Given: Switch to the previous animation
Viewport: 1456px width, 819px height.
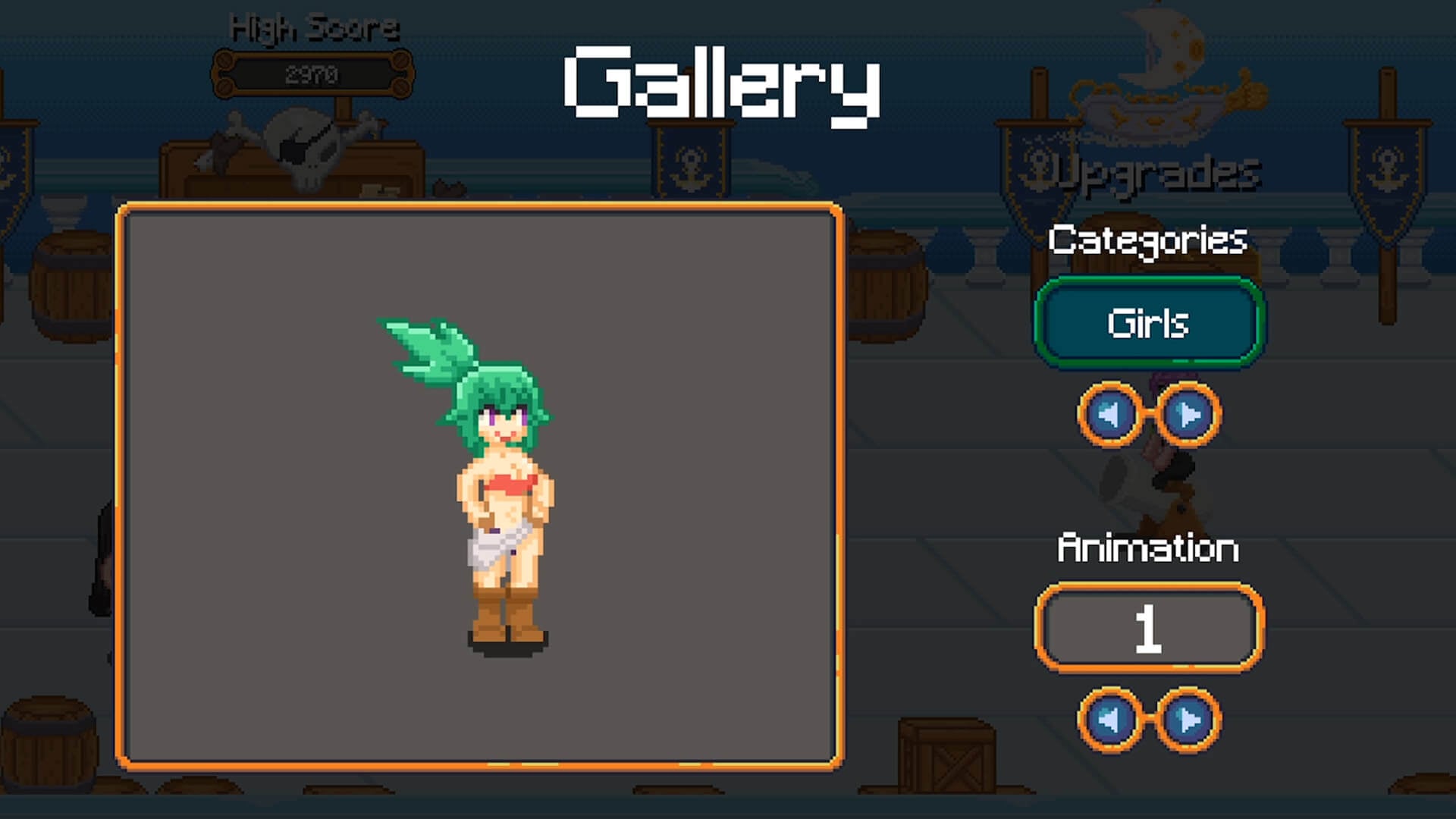Looking at the screenshot, I should click(x=1109, y=719).
